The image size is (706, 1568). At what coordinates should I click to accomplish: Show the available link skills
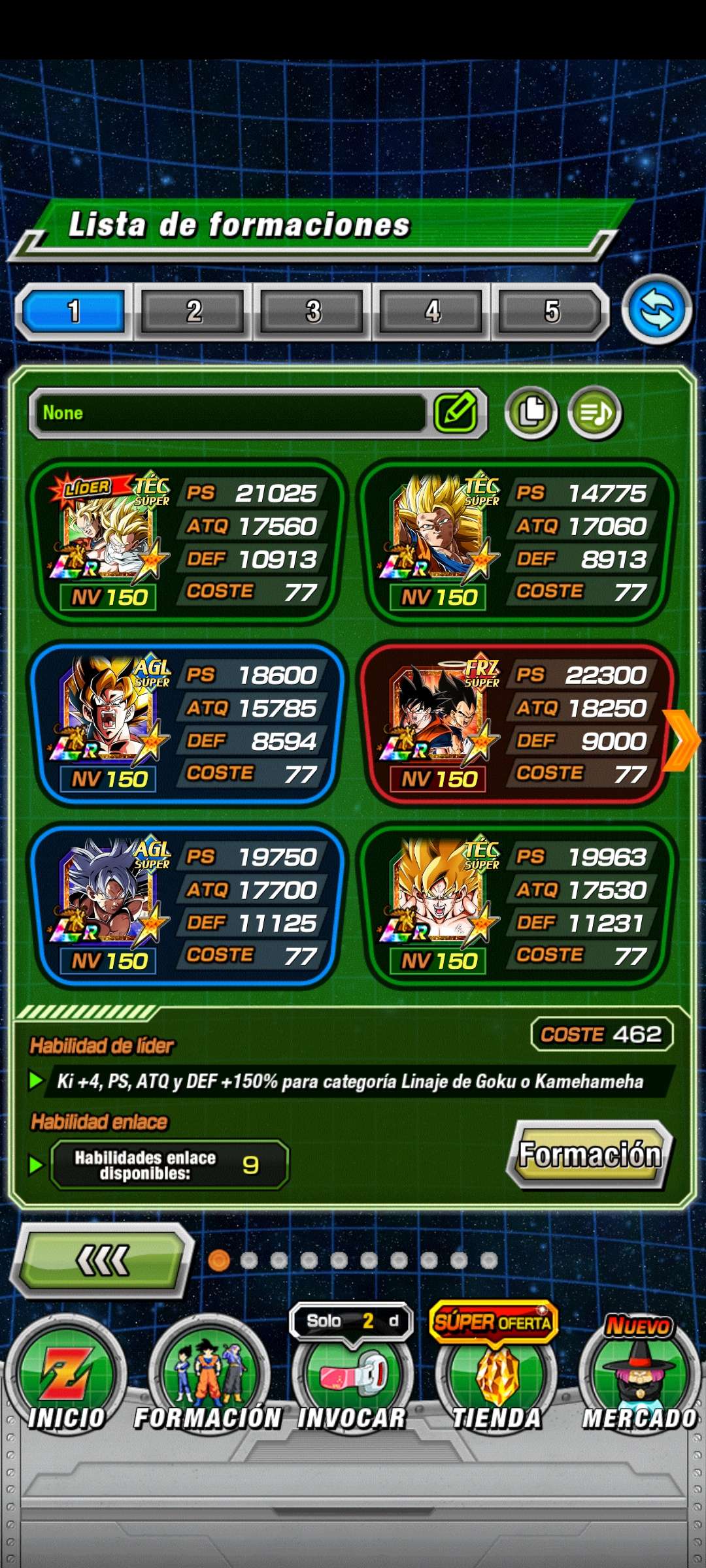[170, 1165]
